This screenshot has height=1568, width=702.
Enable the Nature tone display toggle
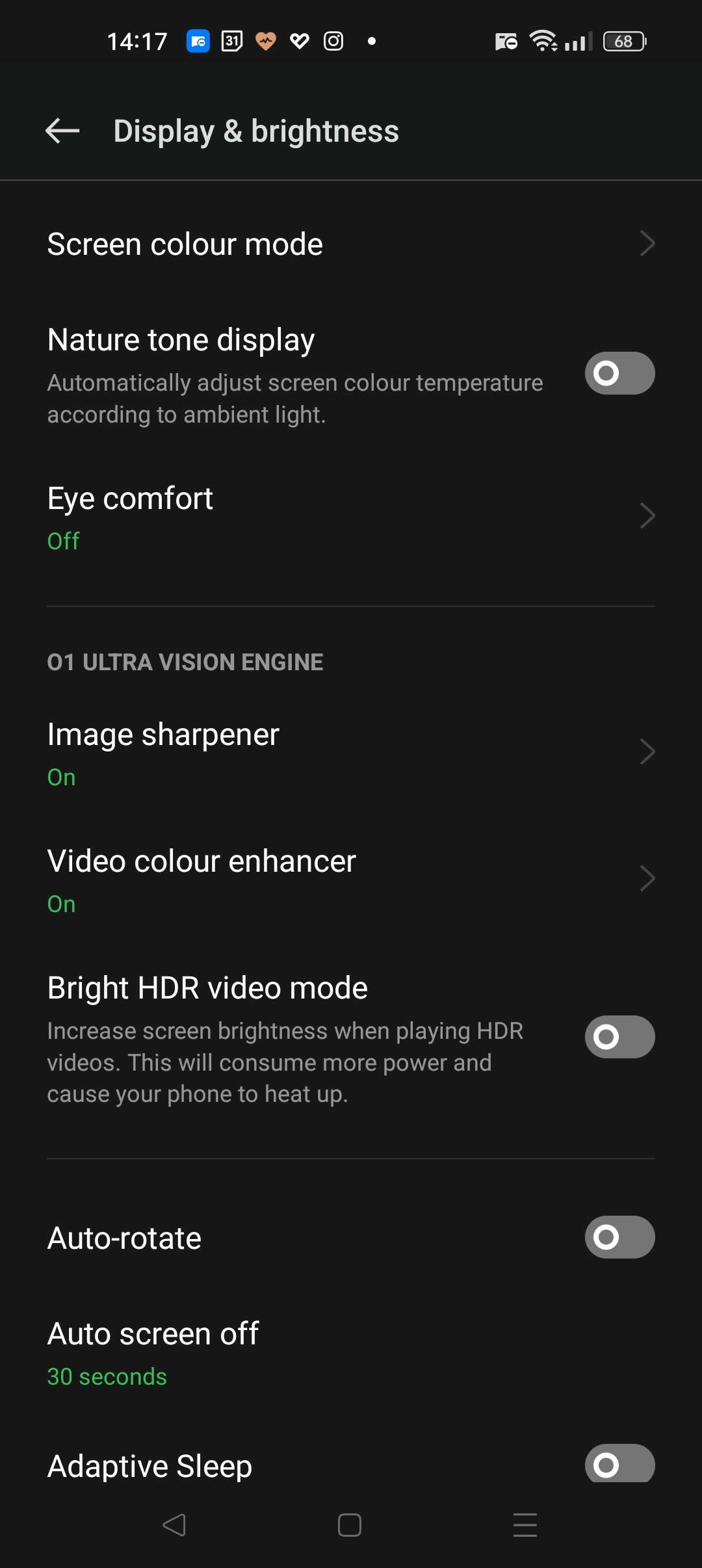click(x=618, y=373)
